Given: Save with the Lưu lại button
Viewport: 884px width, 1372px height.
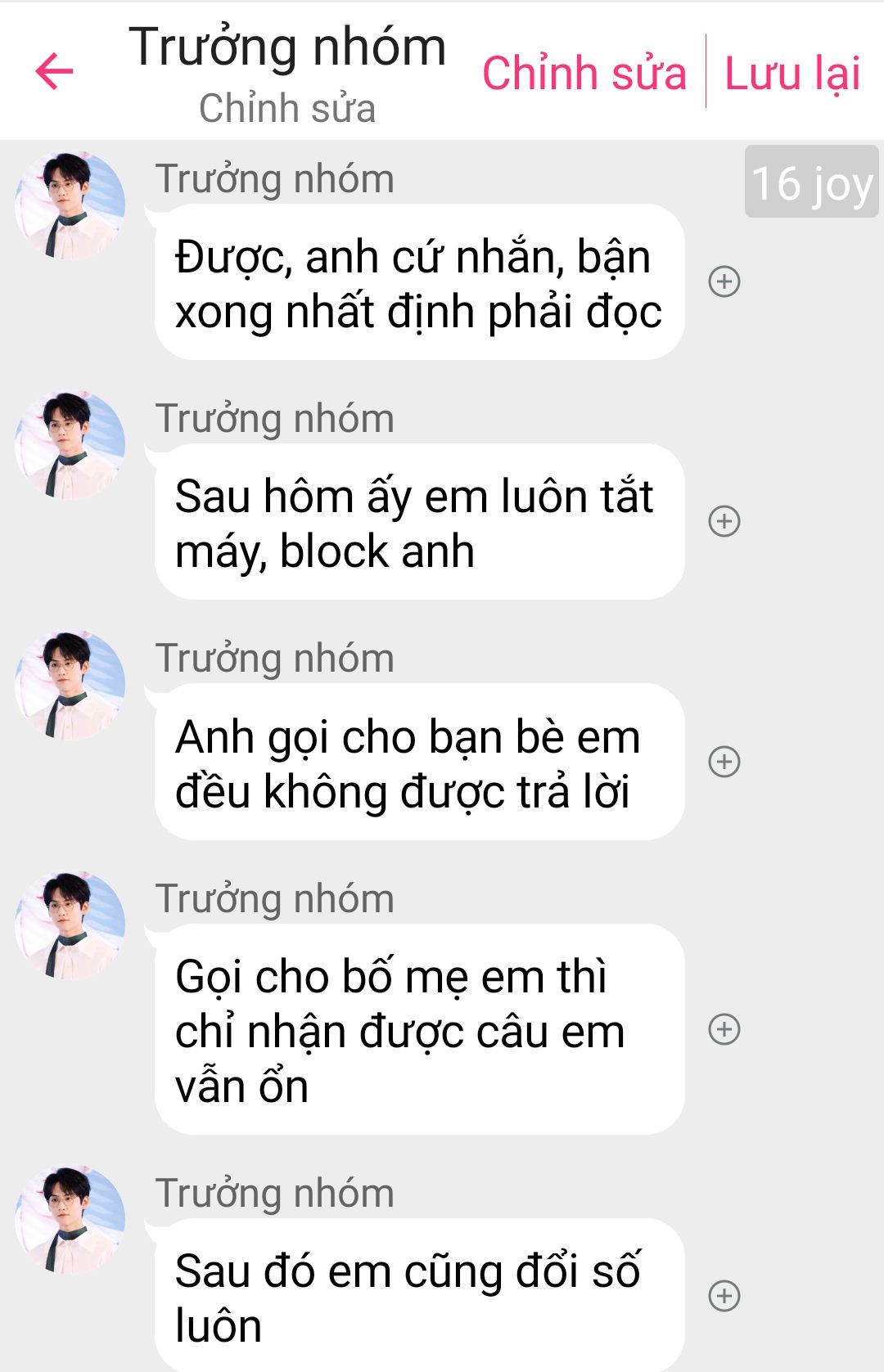Looking at the screenshot, I should pyautogui.click(x=792, y=73).
